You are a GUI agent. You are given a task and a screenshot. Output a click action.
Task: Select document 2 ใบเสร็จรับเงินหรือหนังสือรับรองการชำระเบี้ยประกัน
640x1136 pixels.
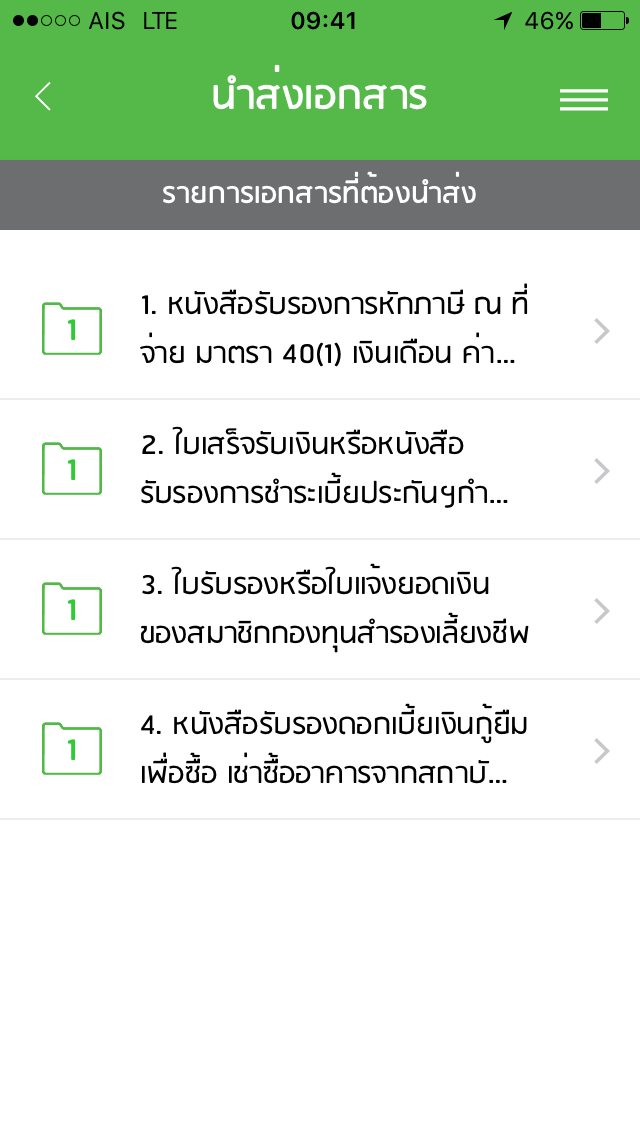[320, 470]
